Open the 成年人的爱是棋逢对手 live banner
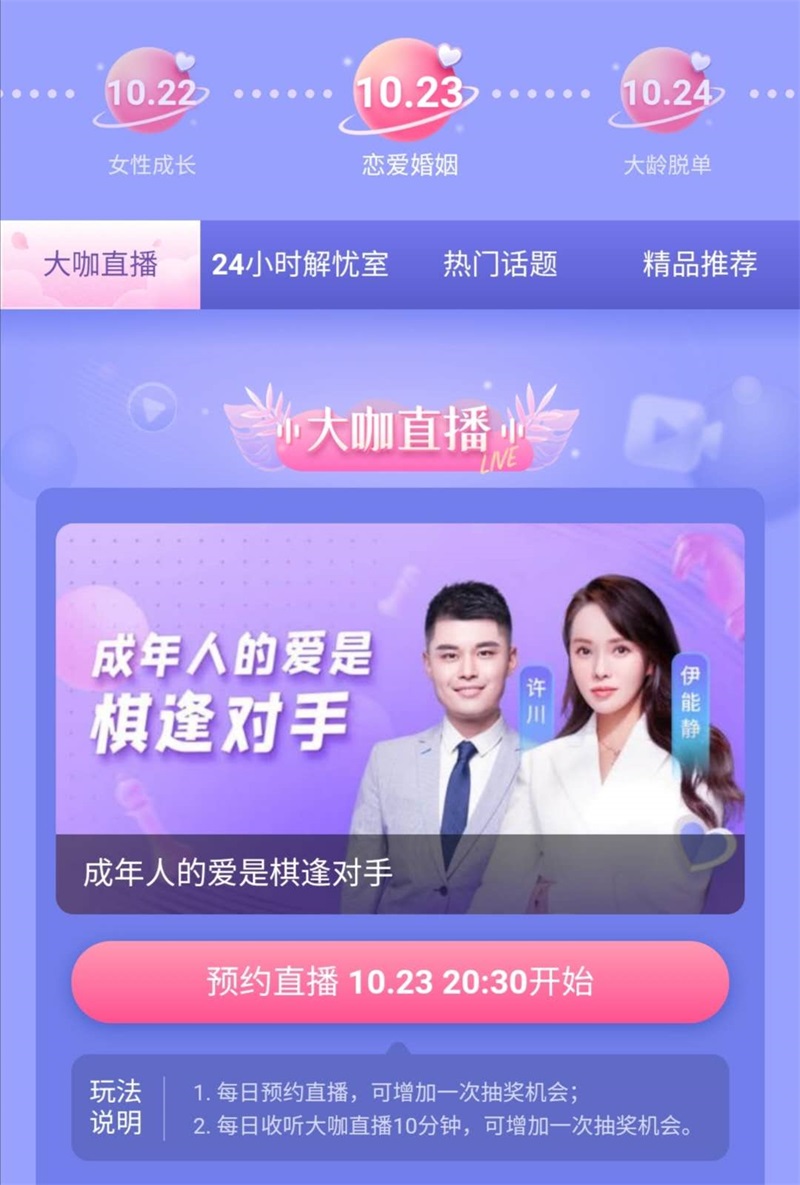This screenshot has height=1185, width=800. (400, 718)
